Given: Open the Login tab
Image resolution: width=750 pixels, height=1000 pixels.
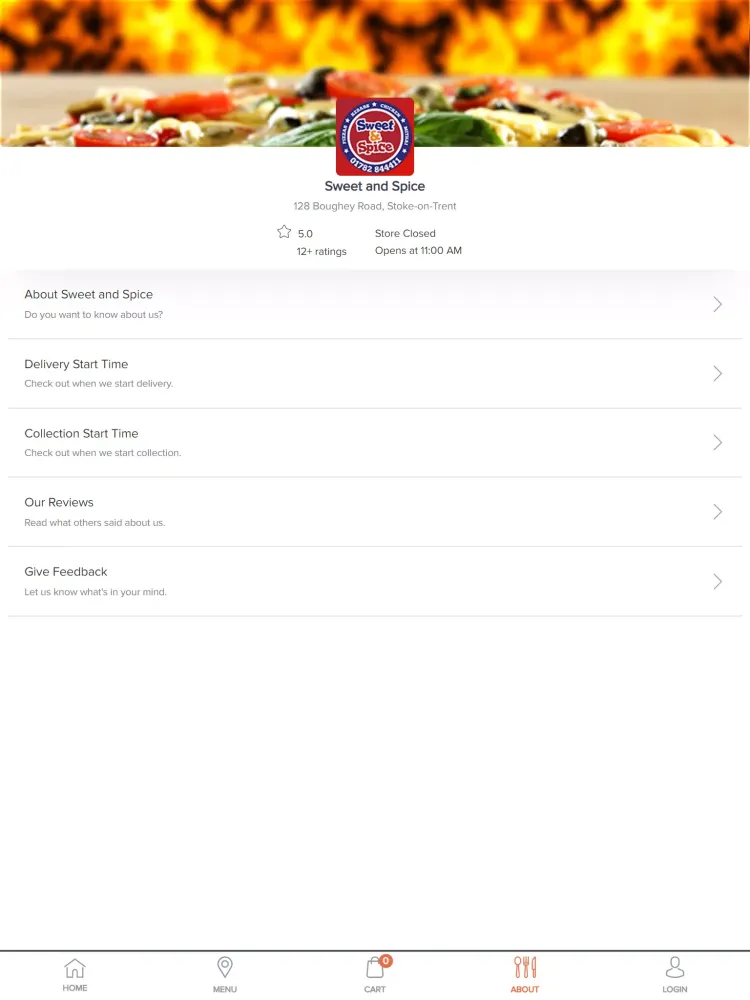Looking at the screenshot, I should 675,974.
